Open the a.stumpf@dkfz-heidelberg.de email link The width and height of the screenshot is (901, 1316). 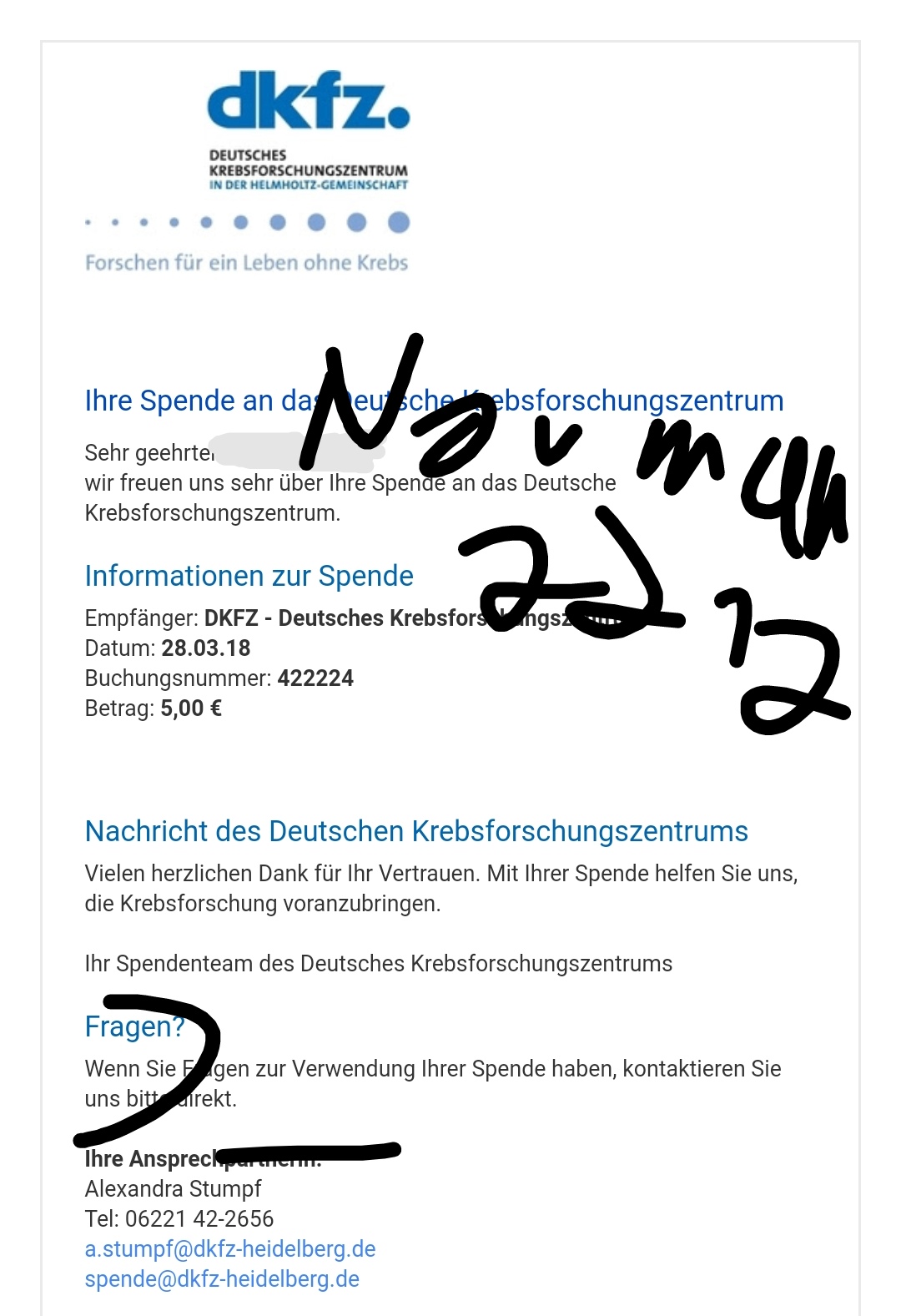[x=230, y=1248]
